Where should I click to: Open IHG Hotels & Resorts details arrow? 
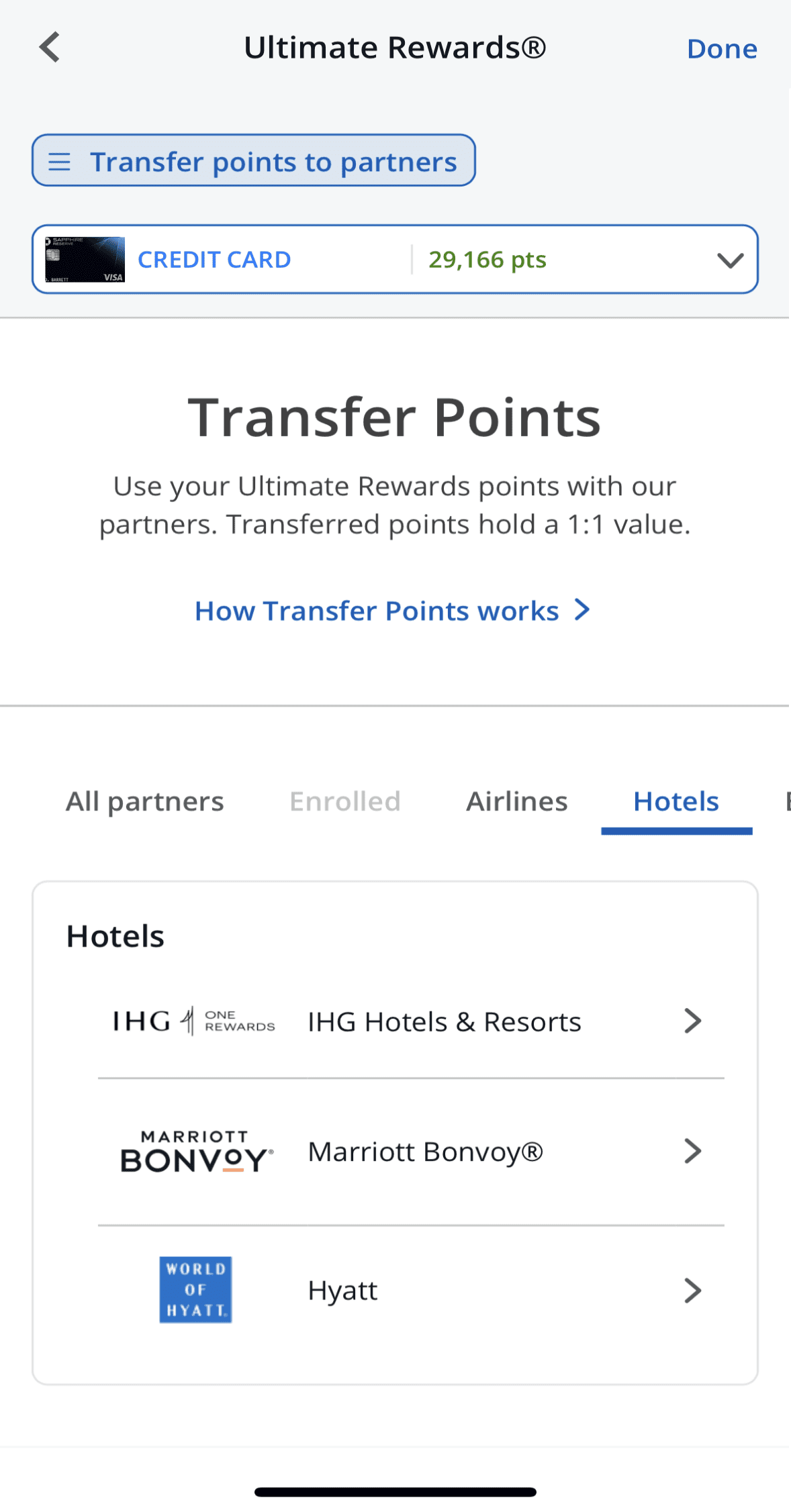pyautogui.click(x=692, y=1021)
